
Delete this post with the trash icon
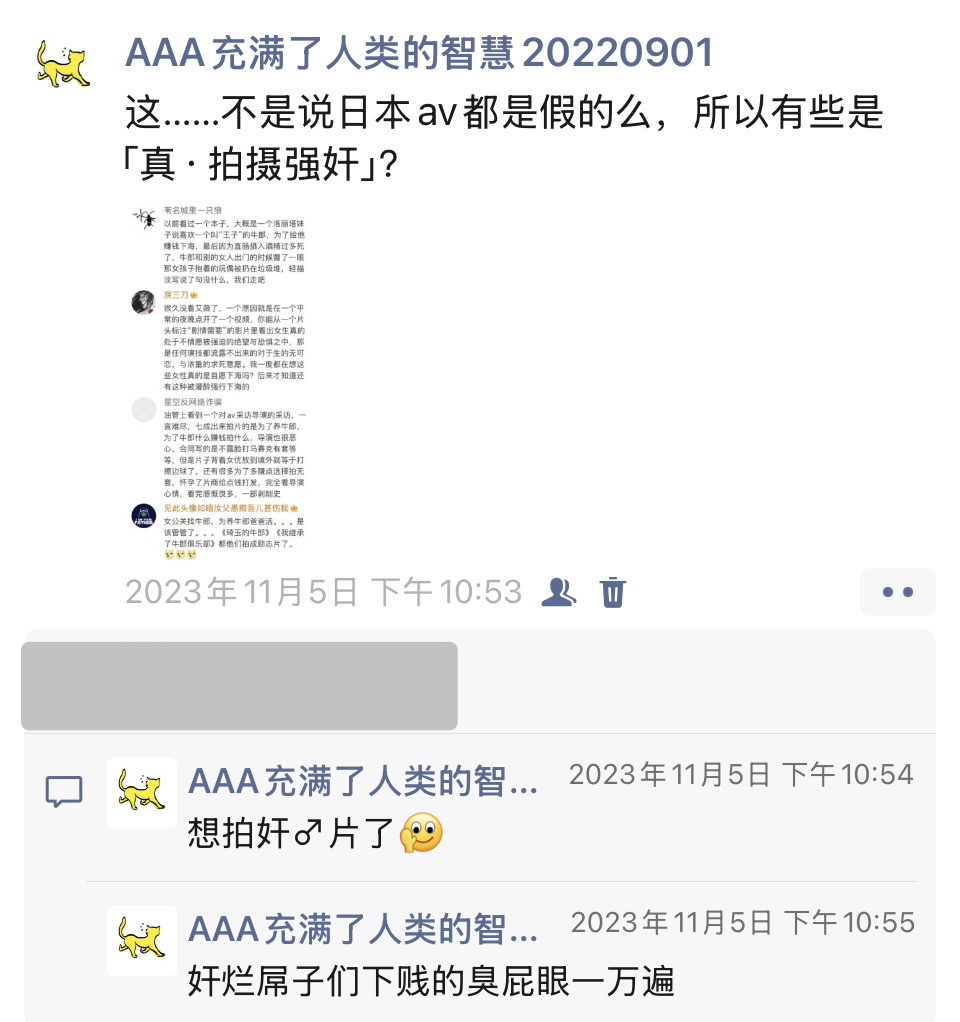point(612,592)
